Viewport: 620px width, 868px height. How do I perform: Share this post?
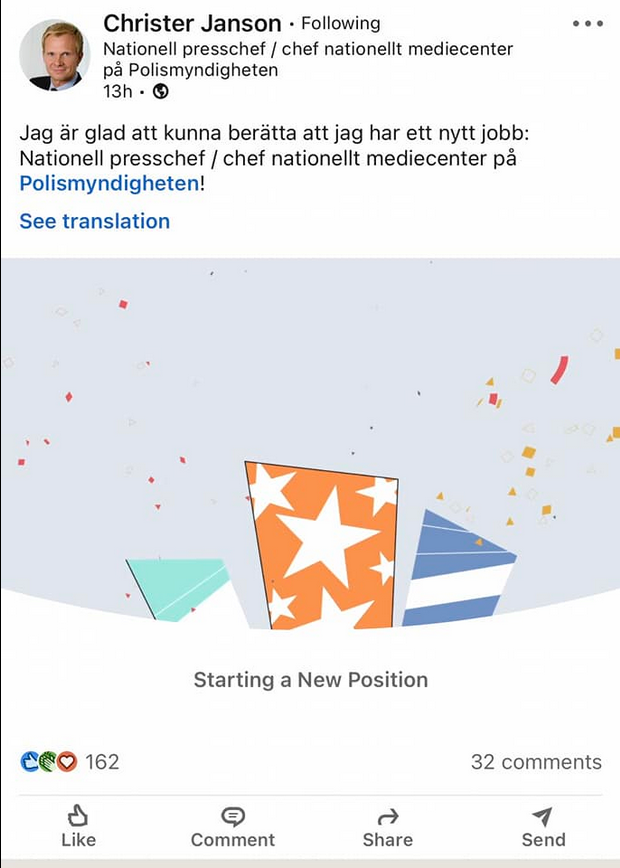pyautogui.click(x=388, y=827)
